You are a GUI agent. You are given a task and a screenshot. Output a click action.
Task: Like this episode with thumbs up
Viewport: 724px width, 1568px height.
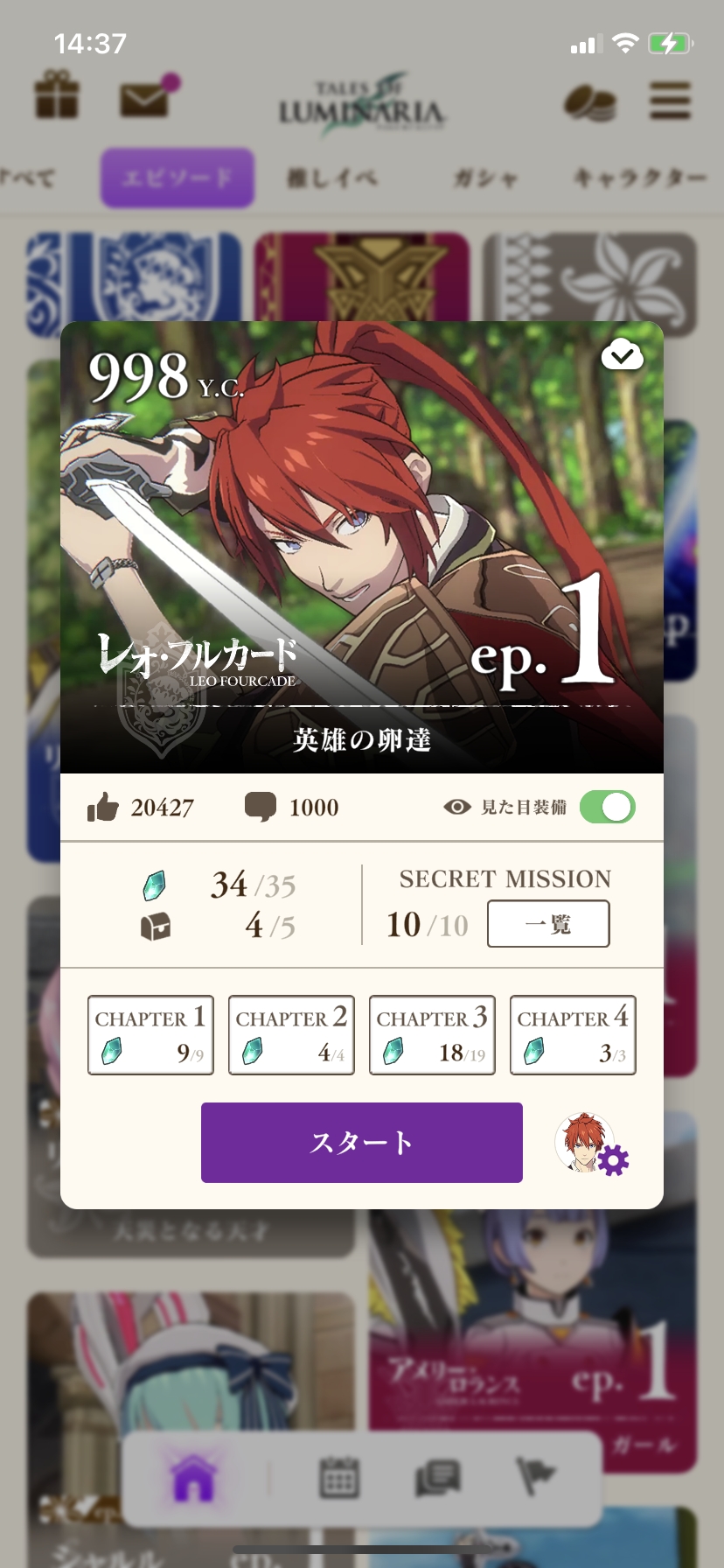[103, 807]
